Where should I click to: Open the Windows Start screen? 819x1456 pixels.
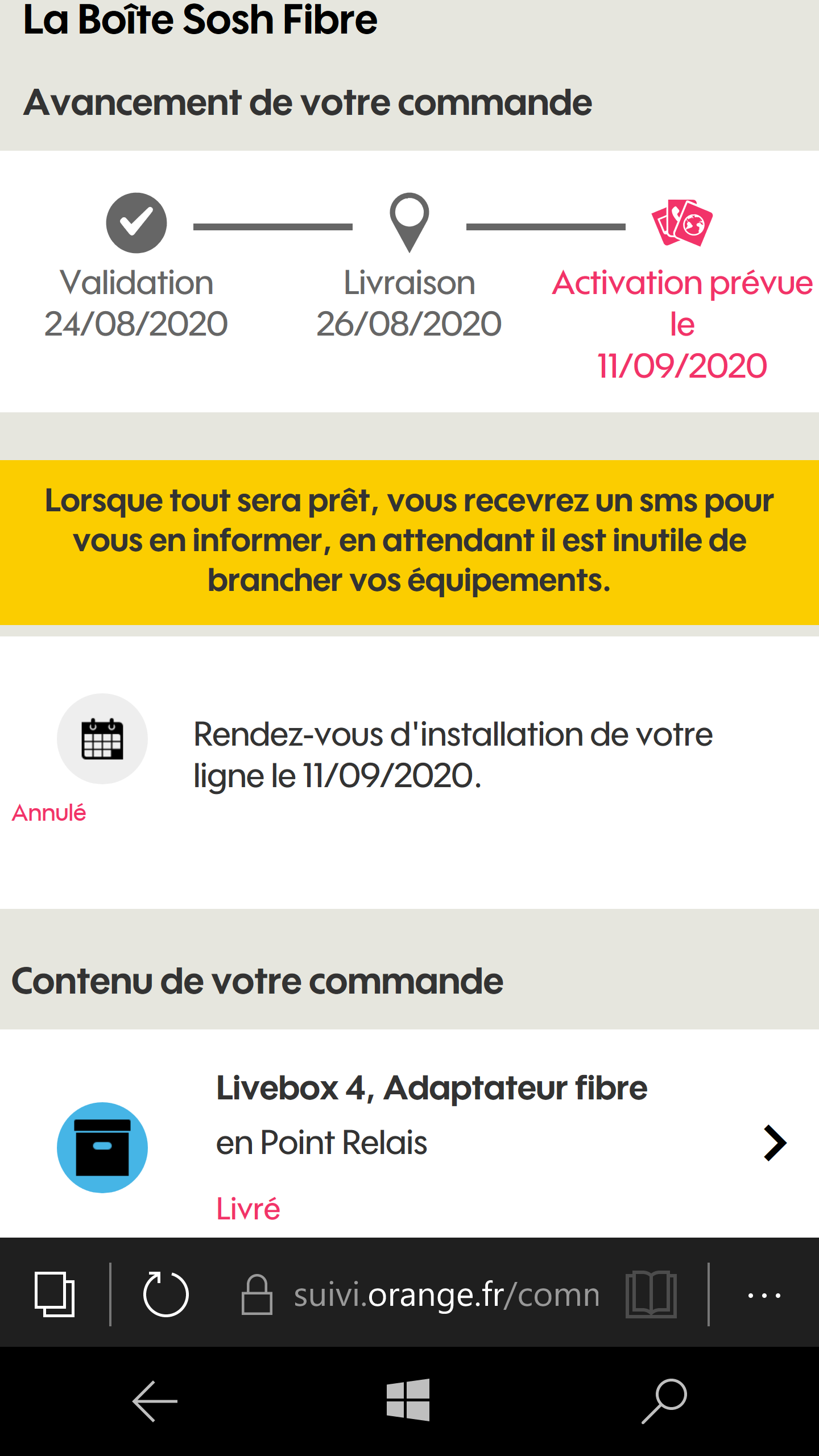pos(408,1400)
